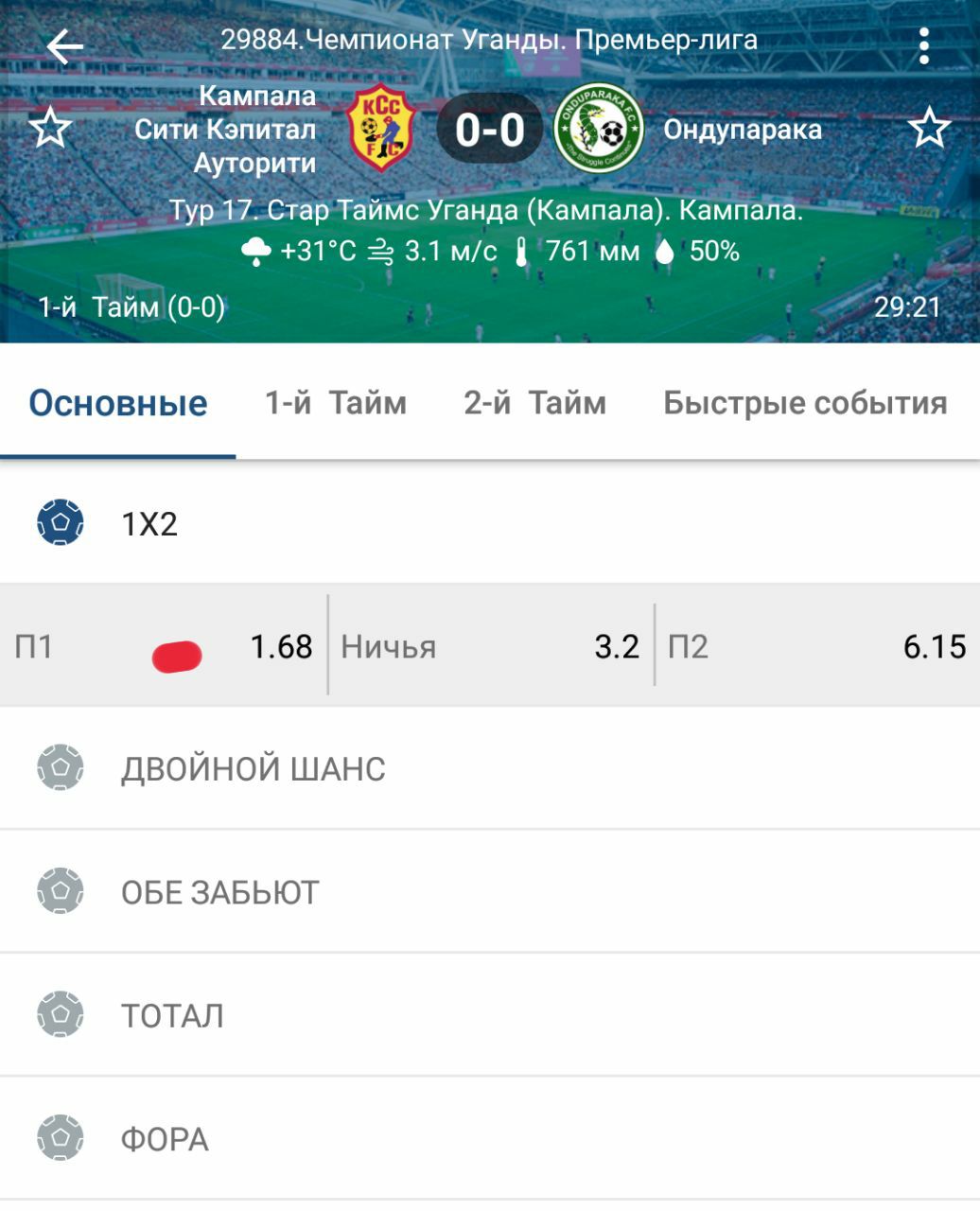Select the Быстрые события tab
This screenshot has width=980, height=1211.
click(x=804, y=403)
